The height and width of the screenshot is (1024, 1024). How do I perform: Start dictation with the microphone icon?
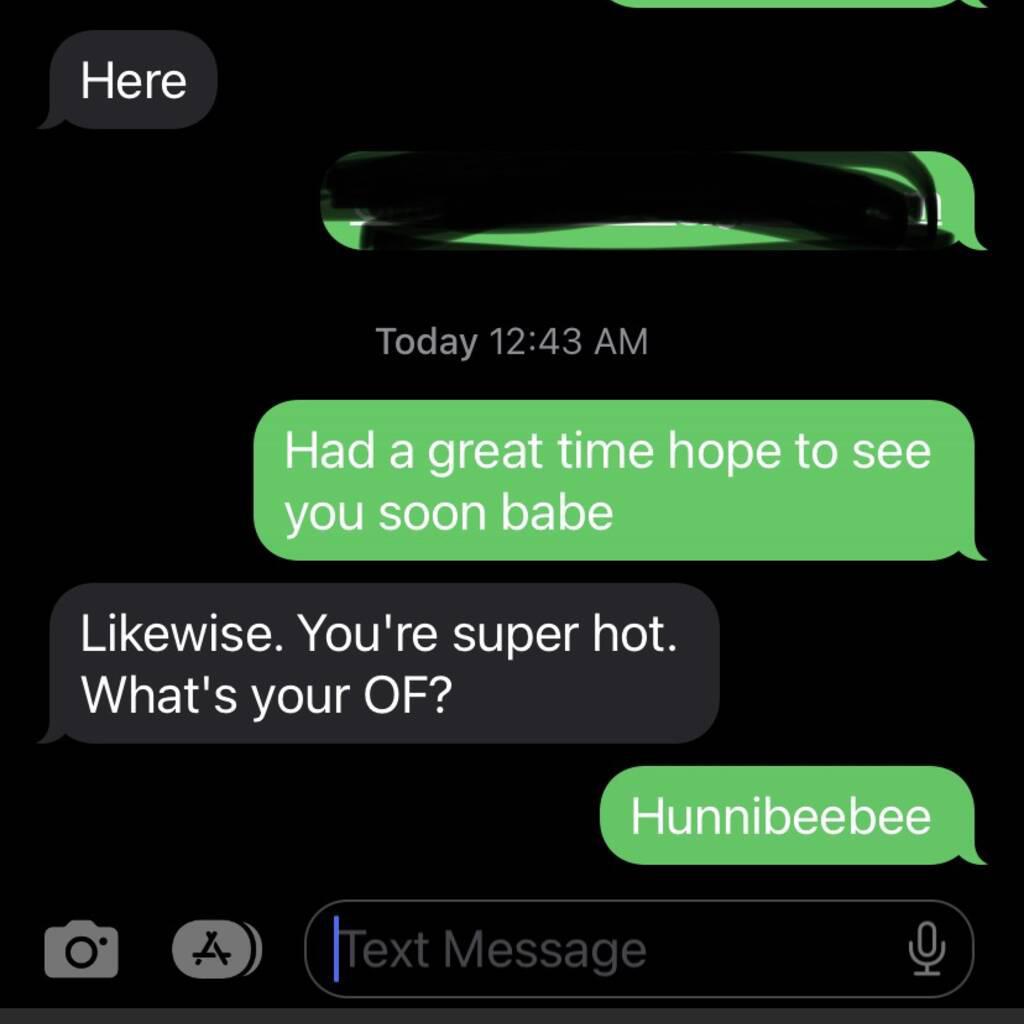(x=926, y=949)
